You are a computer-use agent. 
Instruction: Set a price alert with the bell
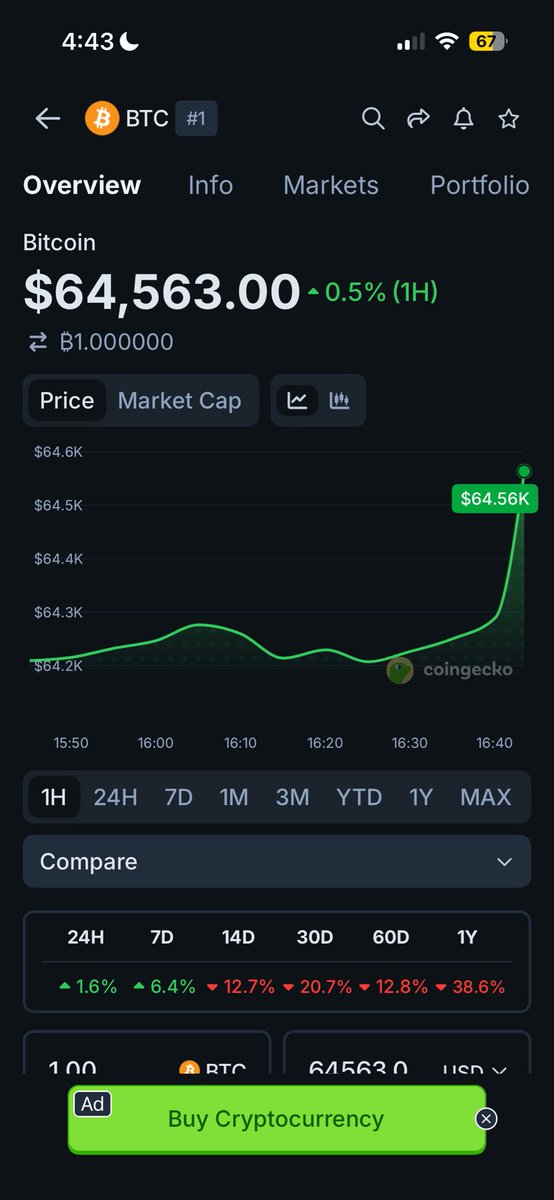(464, 119)
